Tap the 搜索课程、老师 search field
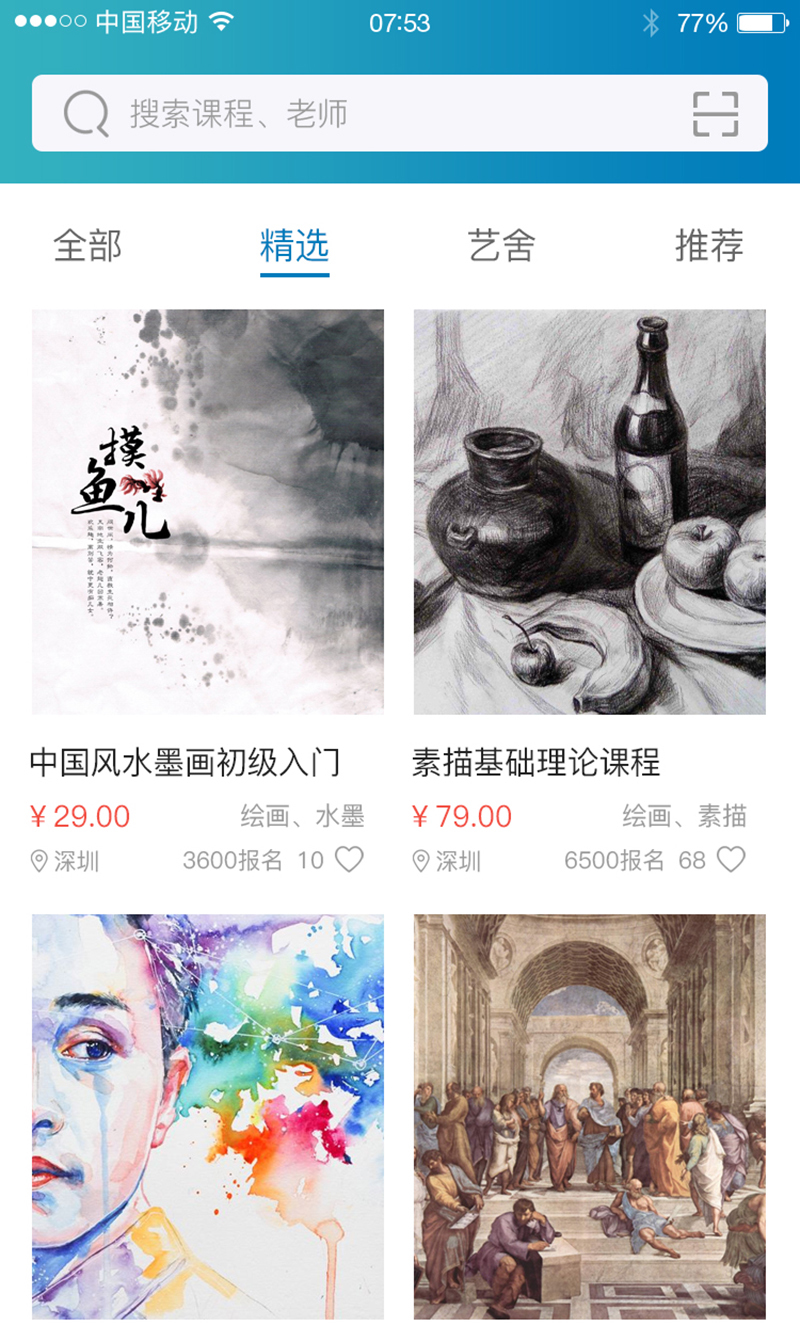 pos(380,114)
